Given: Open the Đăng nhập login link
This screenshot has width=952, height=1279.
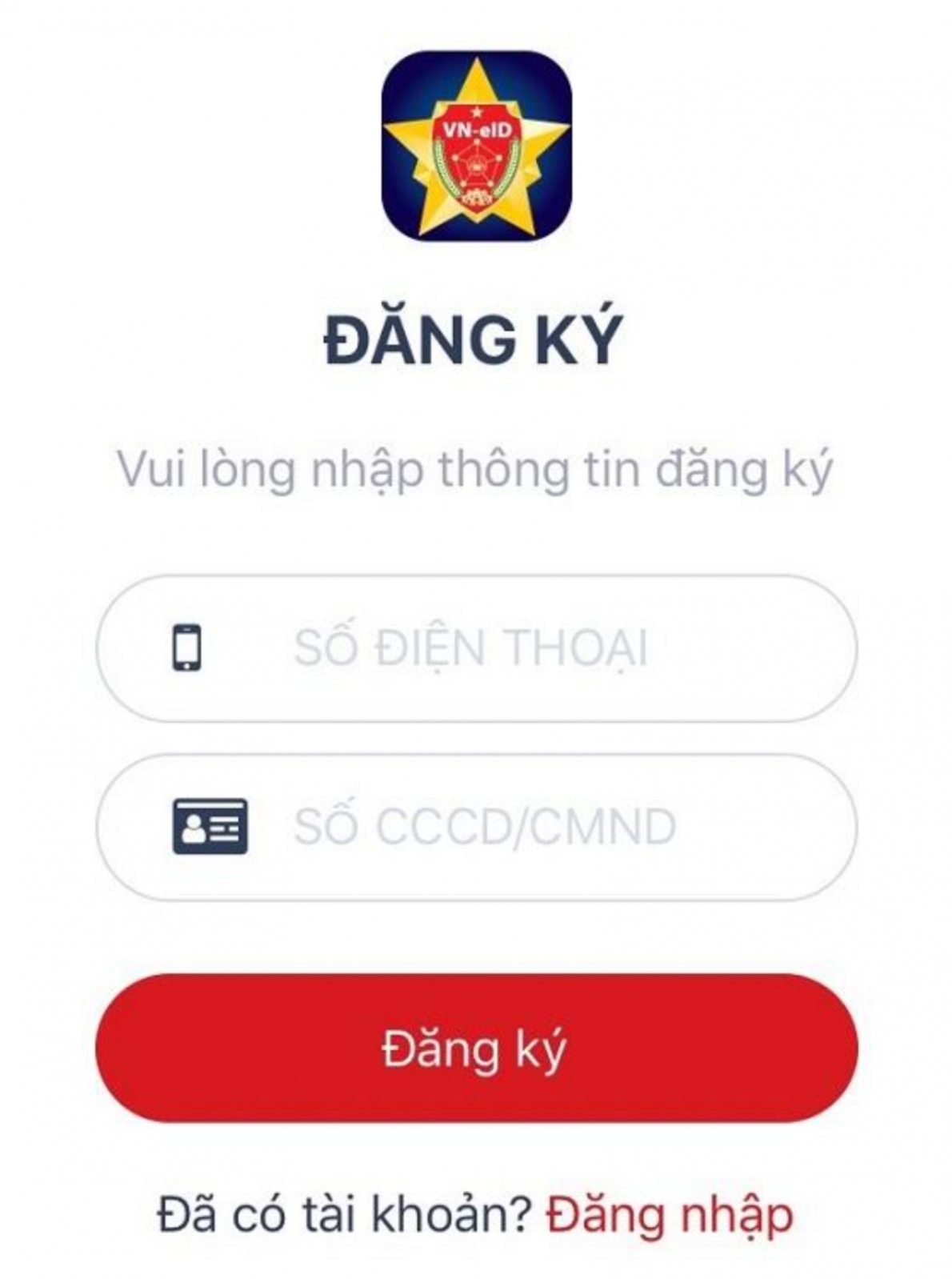Looking at the screenshot, I should click(669, 1215).
